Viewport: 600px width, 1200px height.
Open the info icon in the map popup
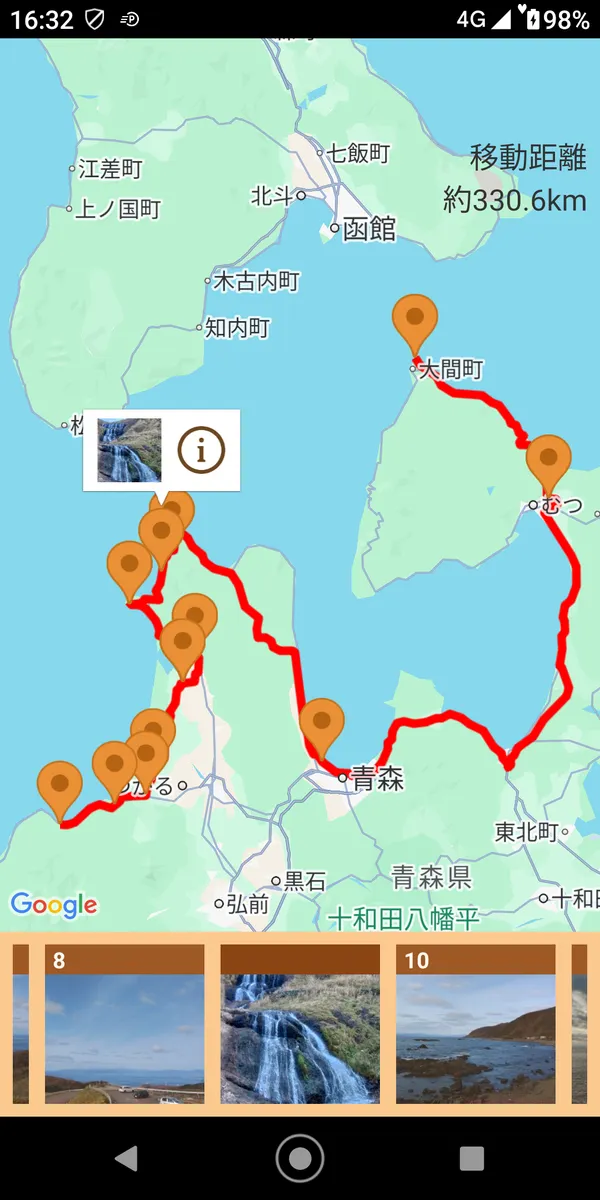pyautogui.click(x=201, y=451)
